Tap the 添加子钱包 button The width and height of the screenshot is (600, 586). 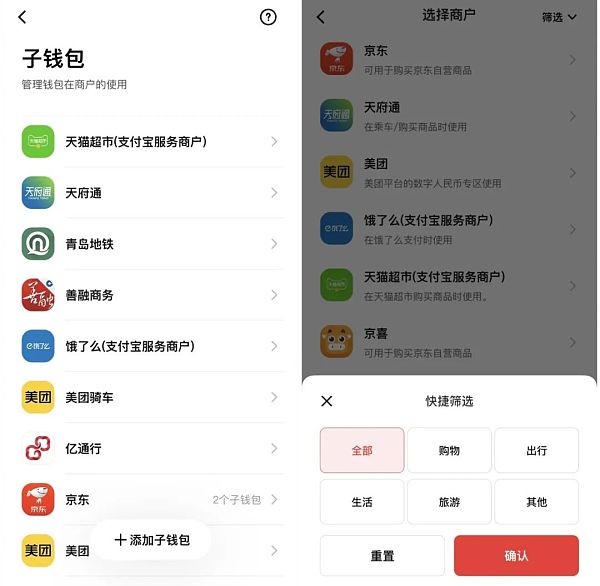(152, 540)
